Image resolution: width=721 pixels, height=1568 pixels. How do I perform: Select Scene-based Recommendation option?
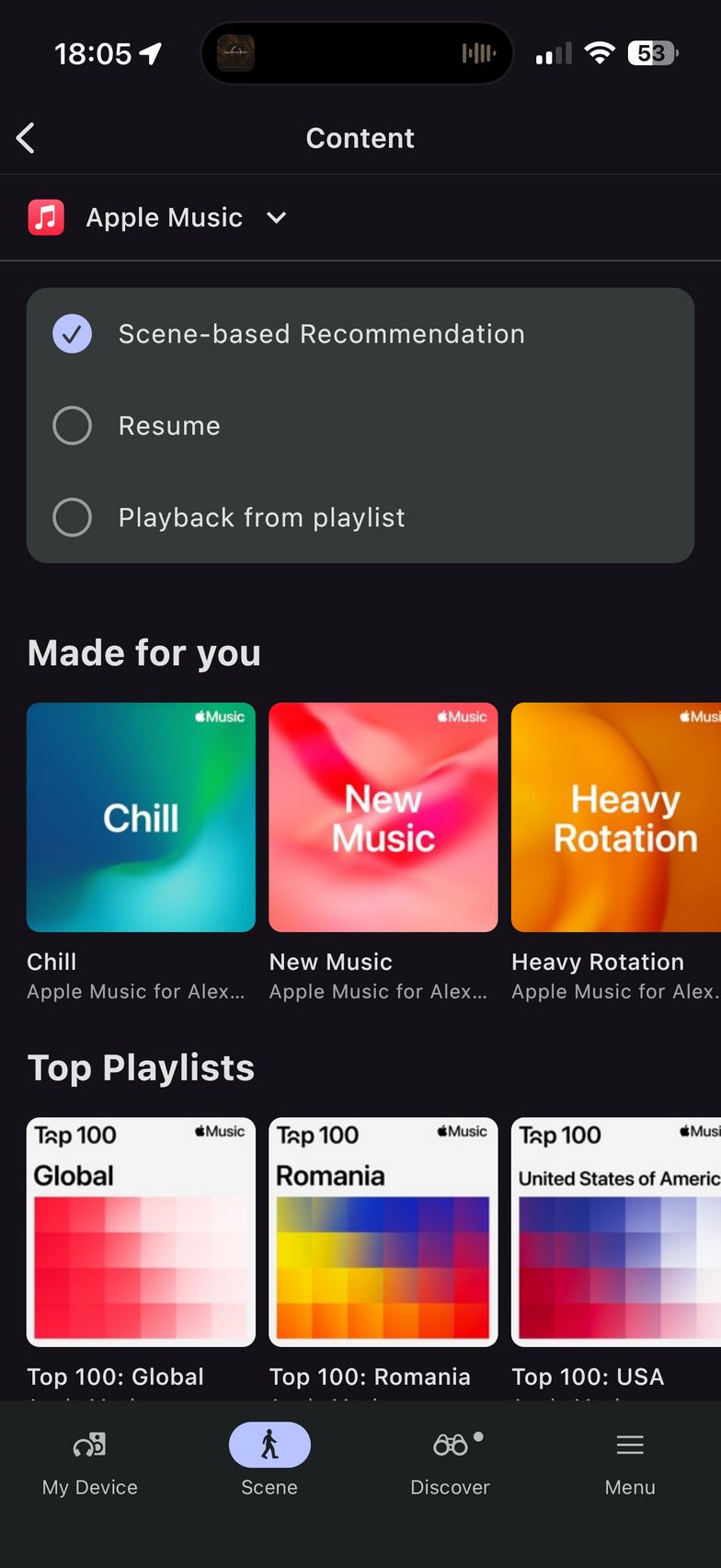tap(73, 334)
